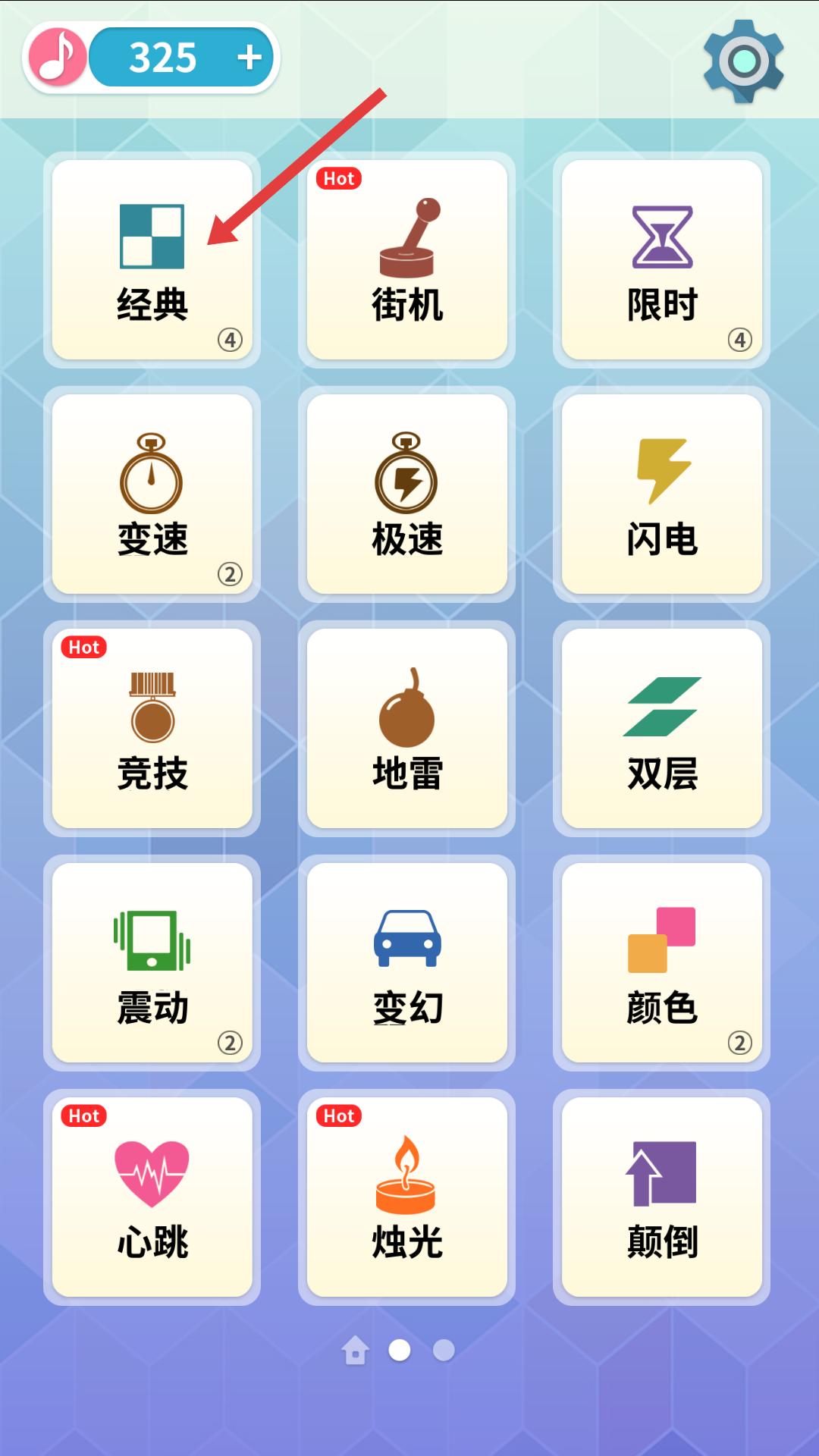Start the 限时 timed mode
The image size is (819, 1456).
(x=662, y=259)
